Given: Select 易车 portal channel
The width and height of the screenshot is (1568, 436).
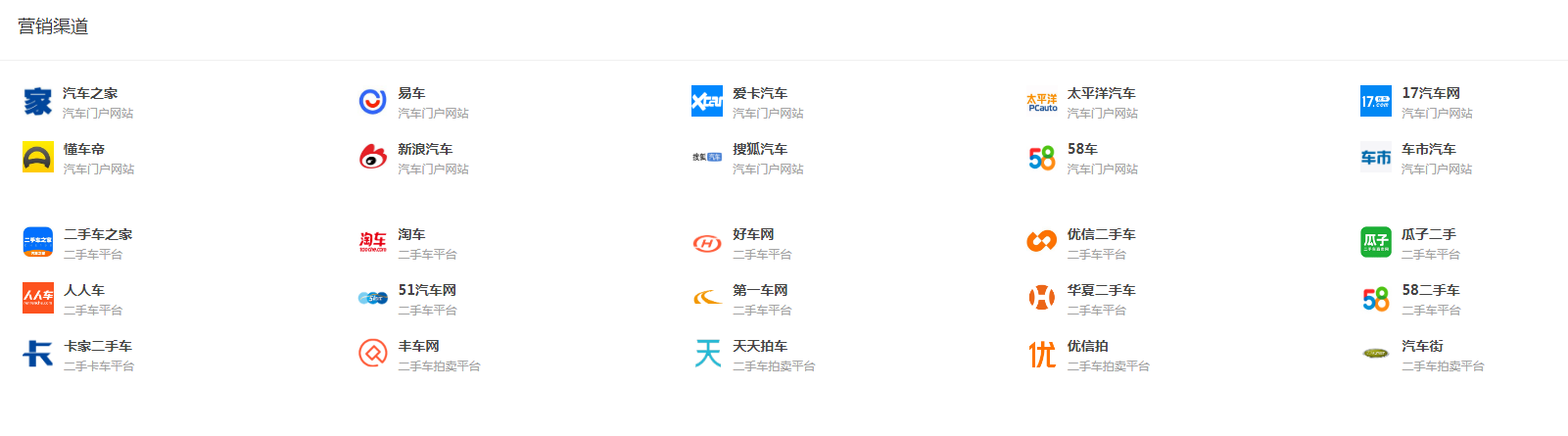Looking at the screenshot, I should [x=411, y=94].
